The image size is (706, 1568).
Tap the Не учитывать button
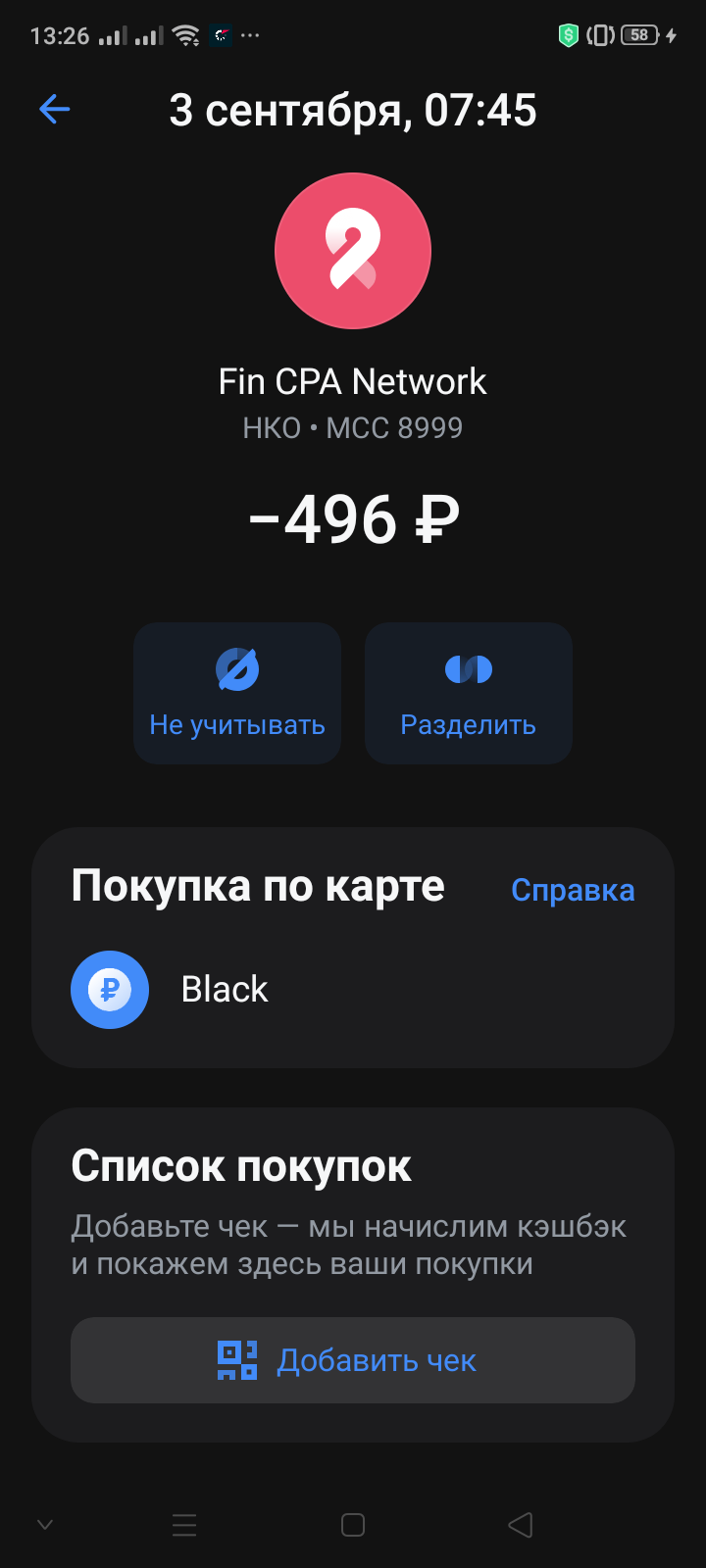pyautogui.click(x=237, y=693)
